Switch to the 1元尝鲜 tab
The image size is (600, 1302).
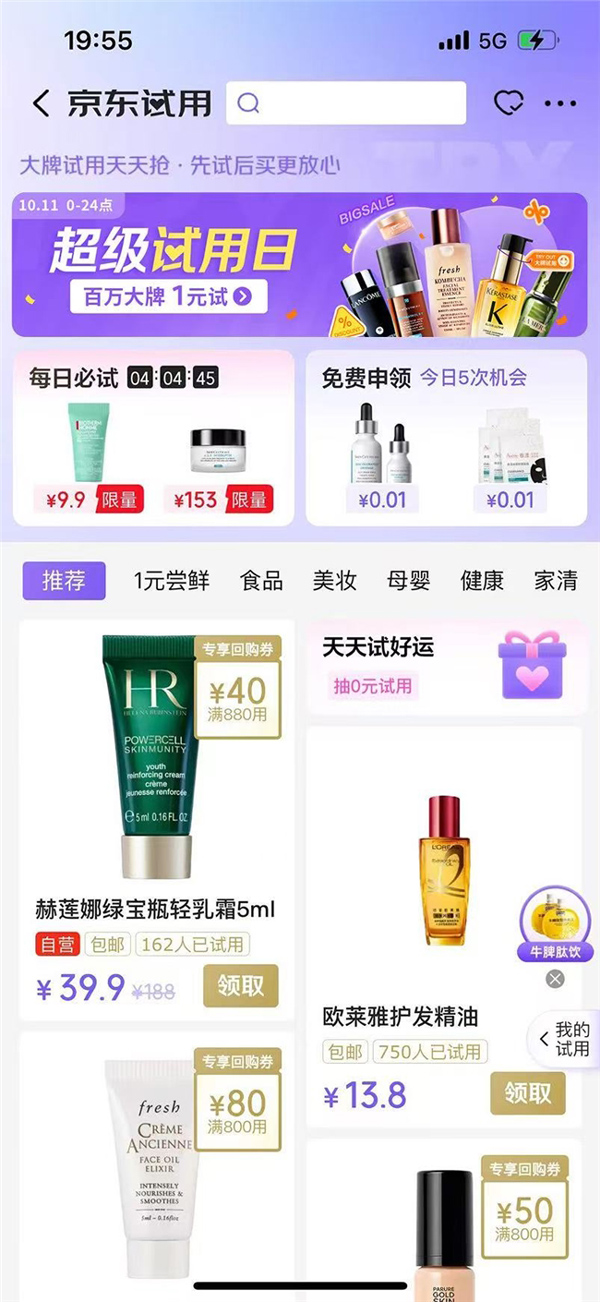click(x=173, y=581)
